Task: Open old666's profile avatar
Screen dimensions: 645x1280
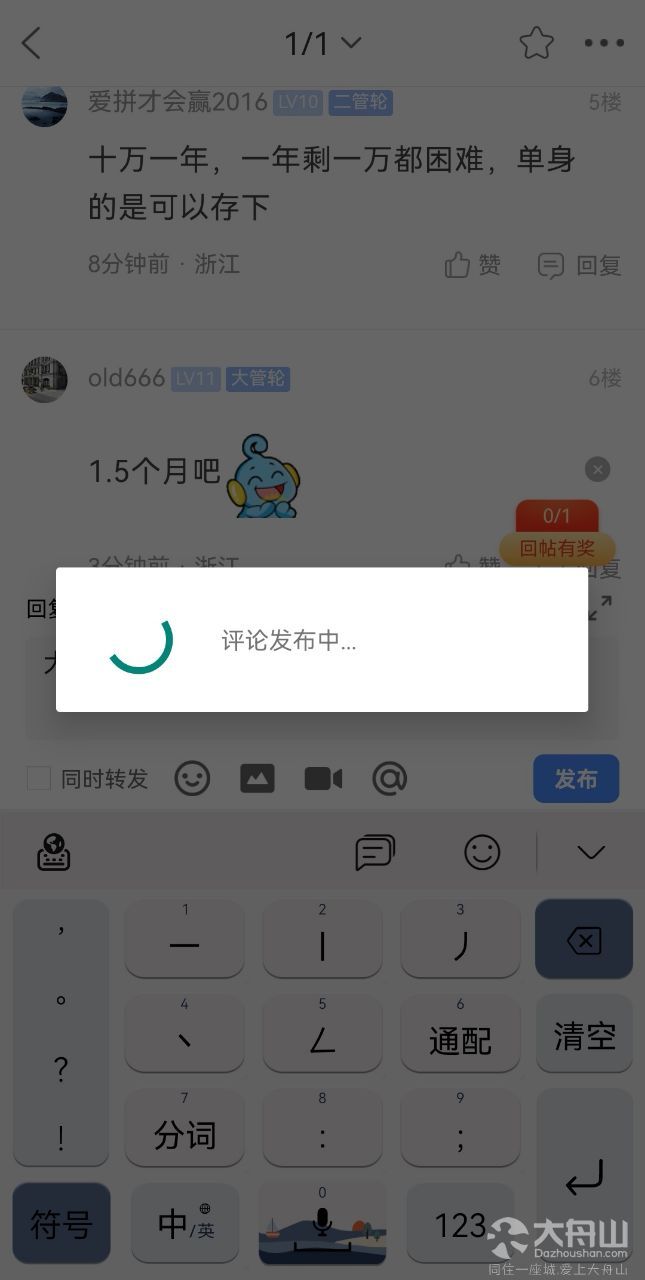Action: (44, 379)
